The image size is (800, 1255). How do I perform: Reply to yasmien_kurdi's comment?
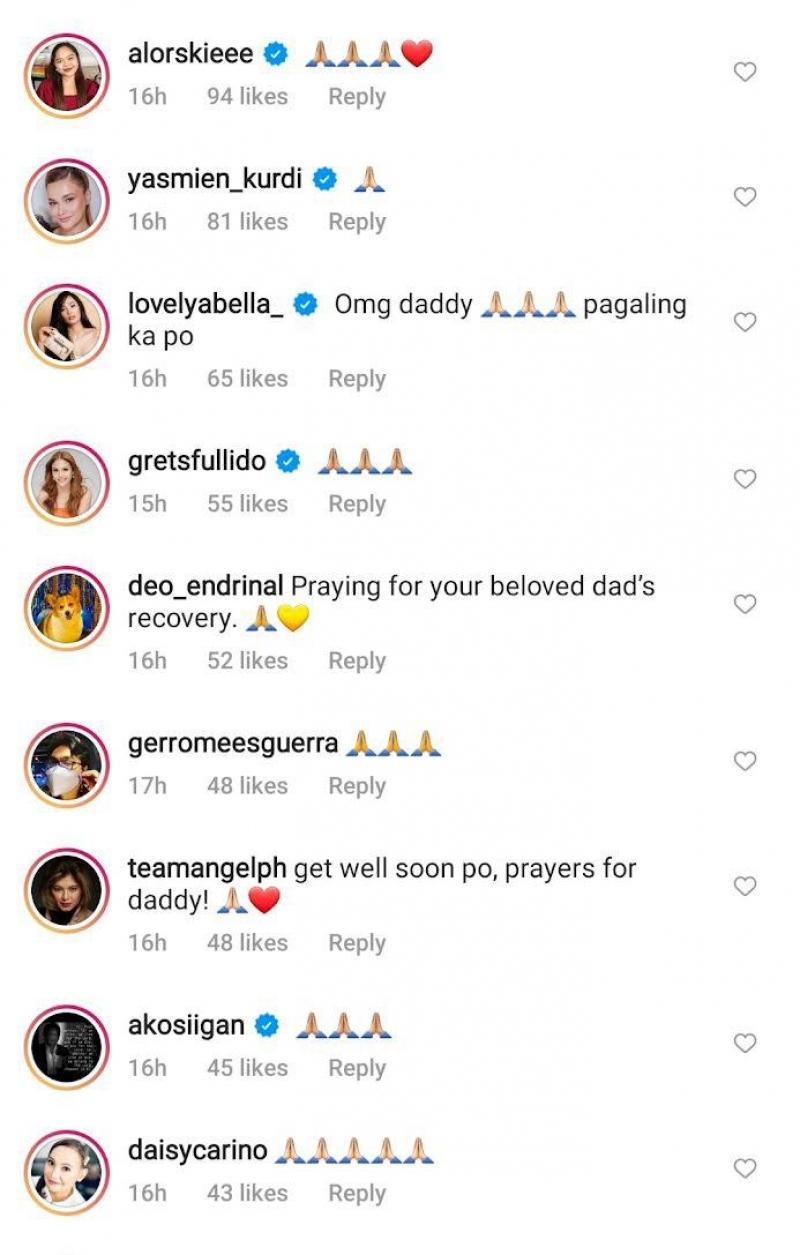[x=357, y=222]
